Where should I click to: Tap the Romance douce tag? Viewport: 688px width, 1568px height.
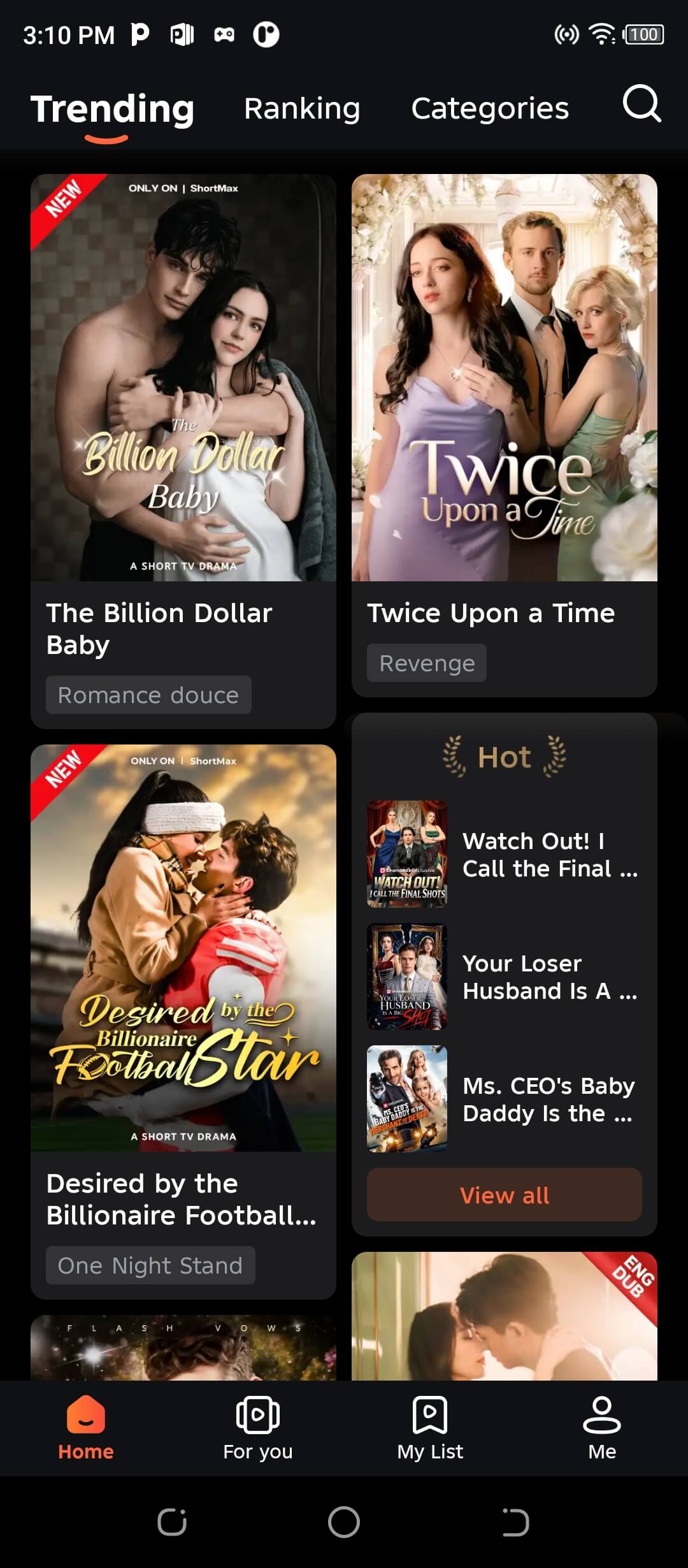(148, 695)
